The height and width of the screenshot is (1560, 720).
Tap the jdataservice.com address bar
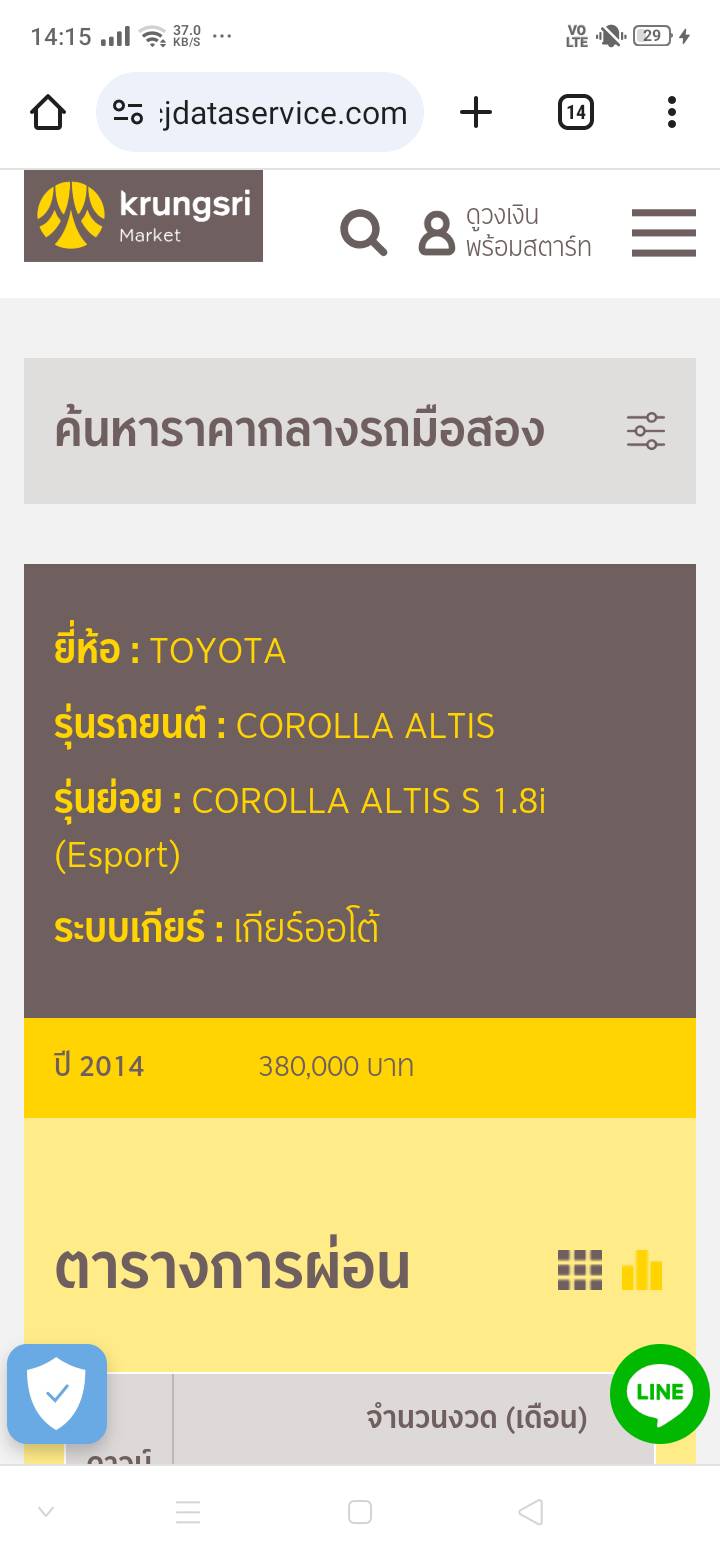pyautogui.click(x=260, y=113)
